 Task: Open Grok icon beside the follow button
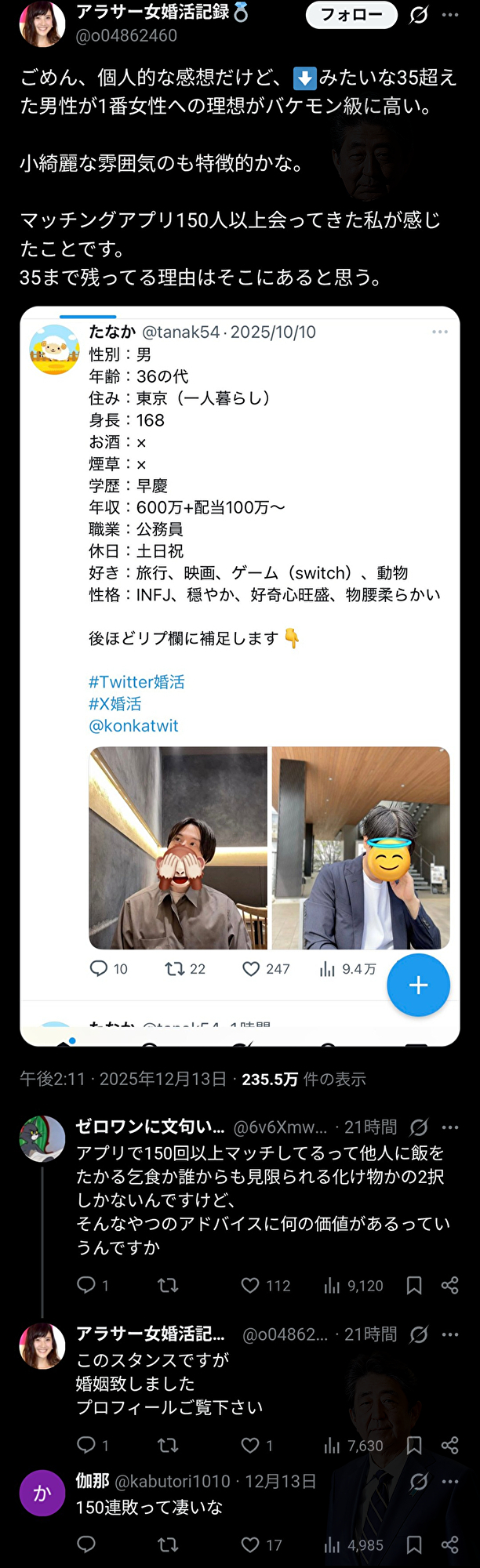pos(419,15)
